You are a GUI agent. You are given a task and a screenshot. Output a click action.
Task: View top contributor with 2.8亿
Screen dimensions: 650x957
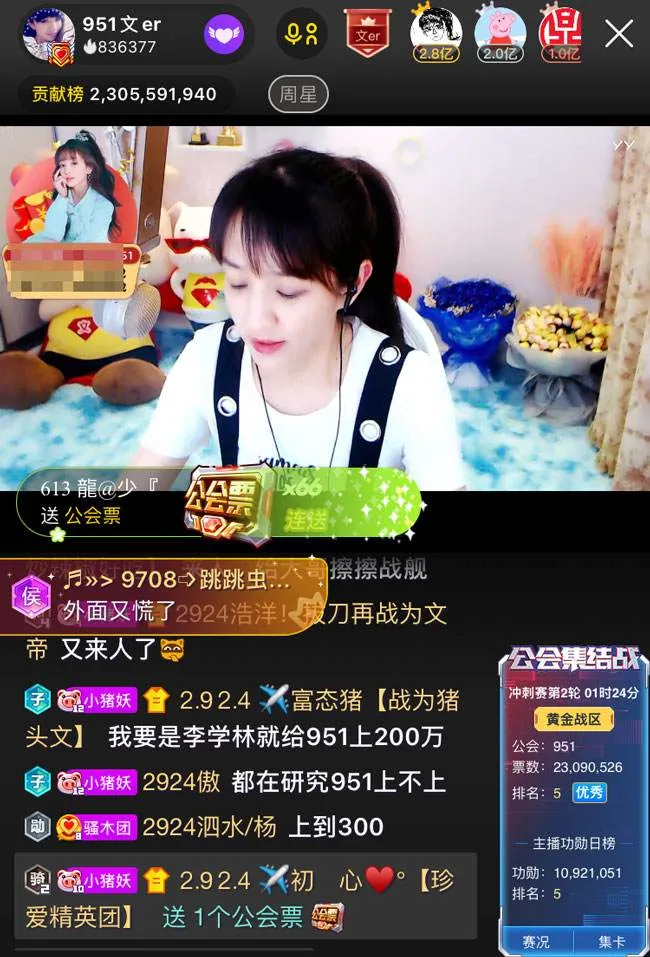[x=436, y=34]
